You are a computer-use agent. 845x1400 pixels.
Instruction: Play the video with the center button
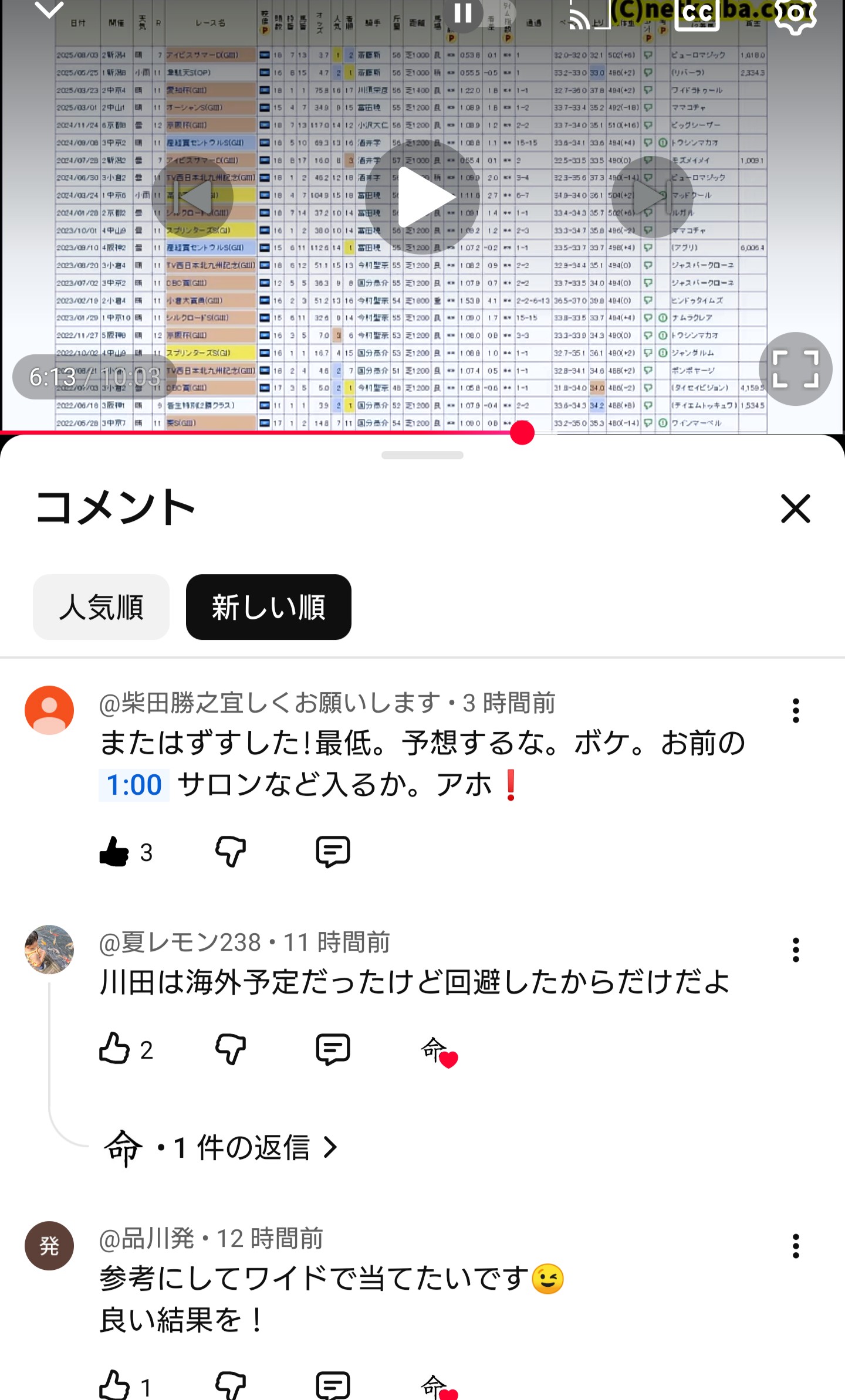(422, 198)
